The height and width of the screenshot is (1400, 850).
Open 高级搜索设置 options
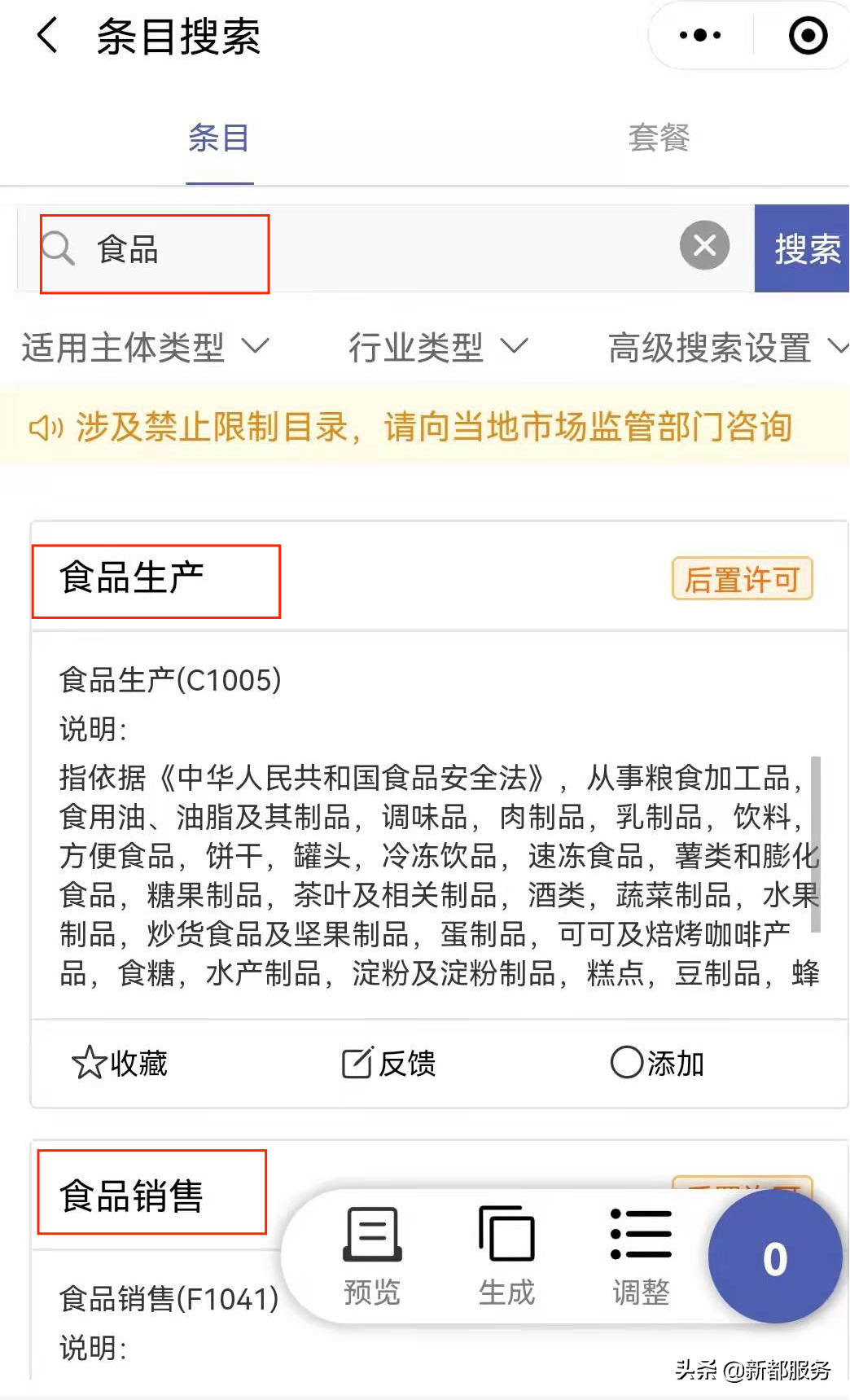(x=728, y=348)
